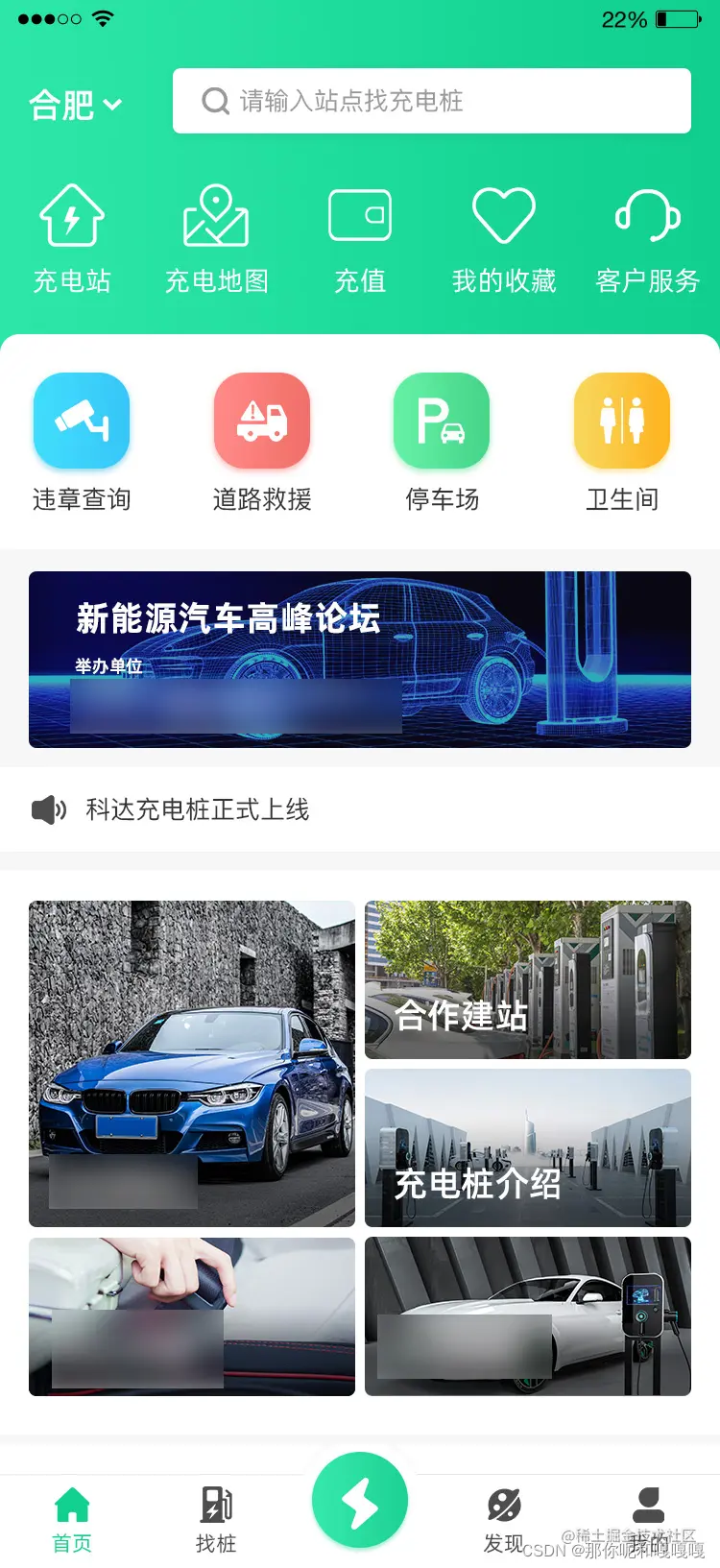Open the 充电地图 charging map
The width and height of the screenshot is (720, 1568).
pyautogui.click(x=216, y=239)
